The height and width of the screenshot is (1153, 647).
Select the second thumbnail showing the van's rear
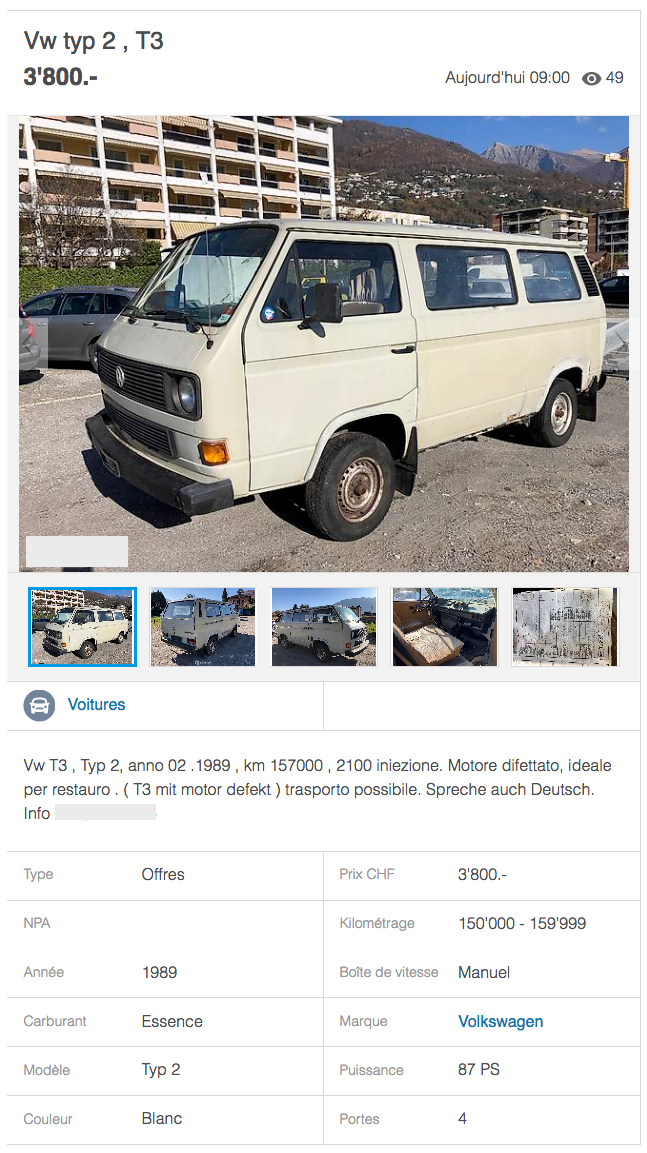[x=203, y=627]
